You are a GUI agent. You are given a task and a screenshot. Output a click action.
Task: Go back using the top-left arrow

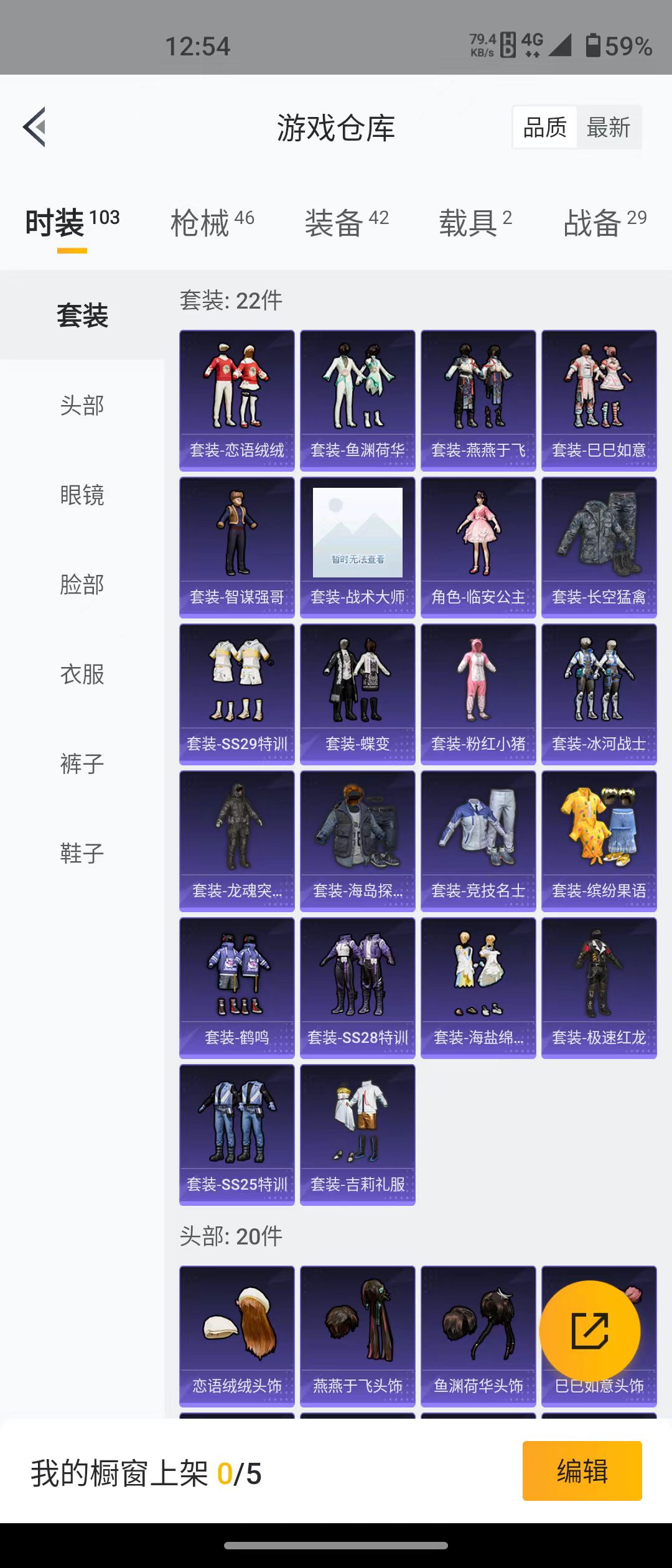35,127
